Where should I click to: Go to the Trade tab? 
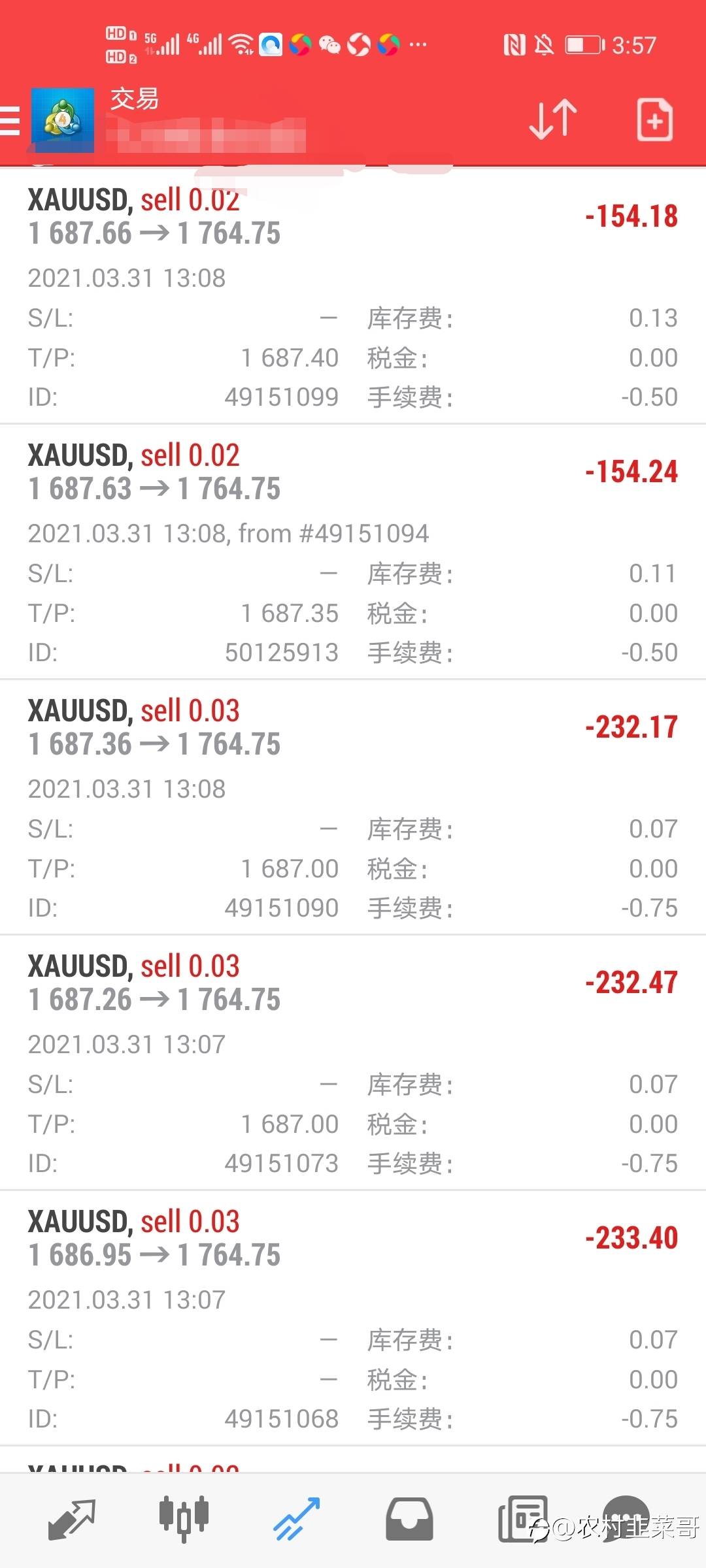(x=296, y=1520)
